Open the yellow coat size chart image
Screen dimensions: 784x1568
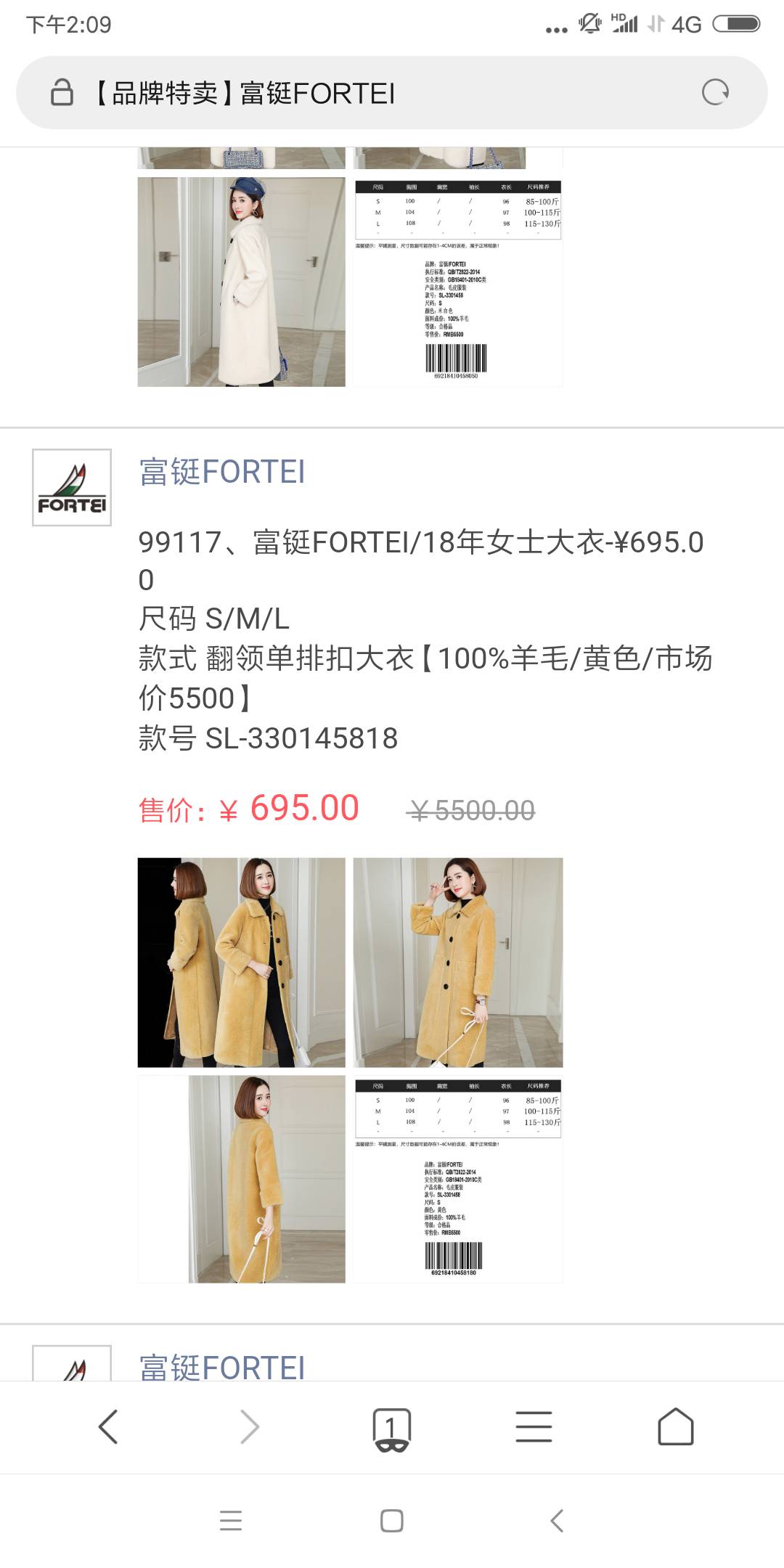(458, 1179)
